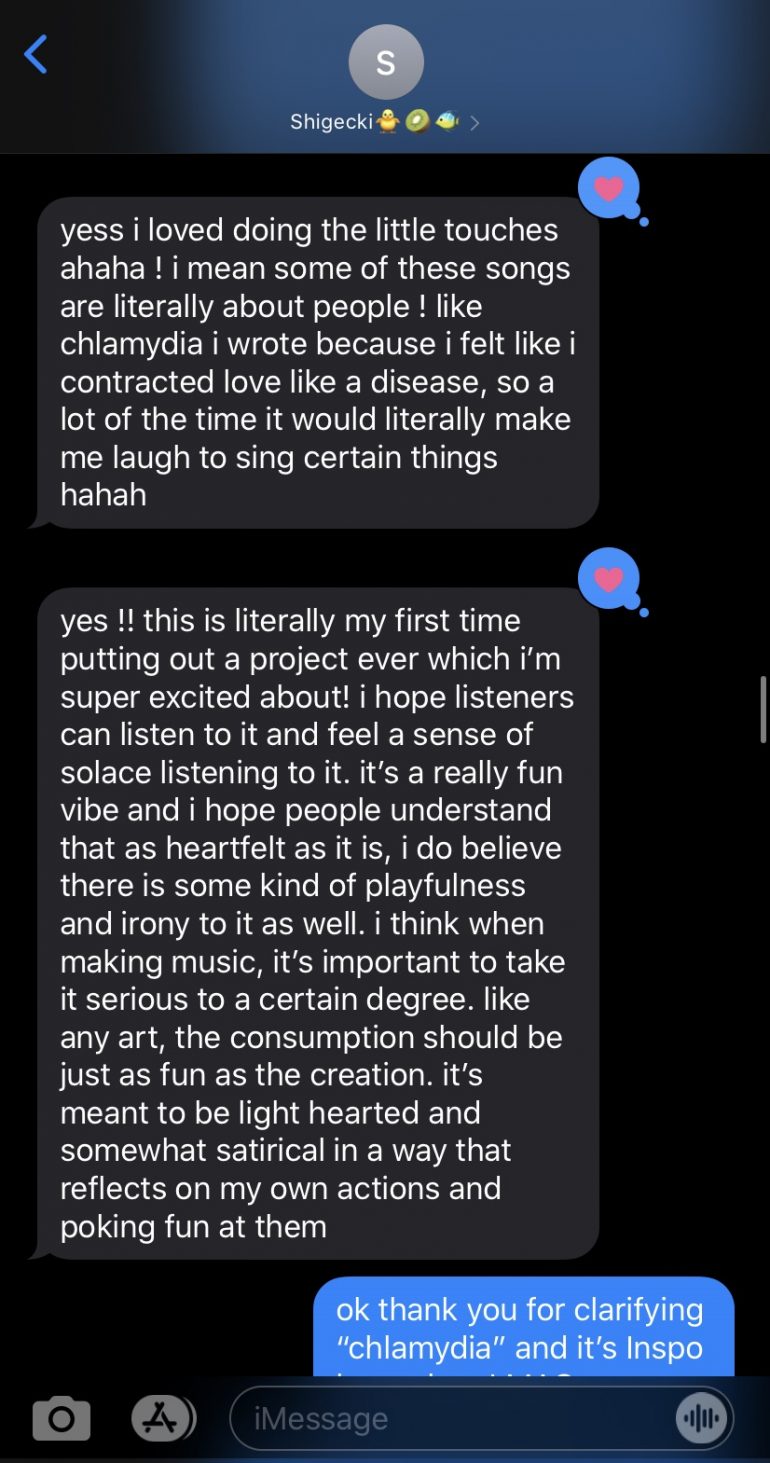Tap the heart reaction on the chlamydia message
The width and height of the screenshot is (770, 1463).
608,188
